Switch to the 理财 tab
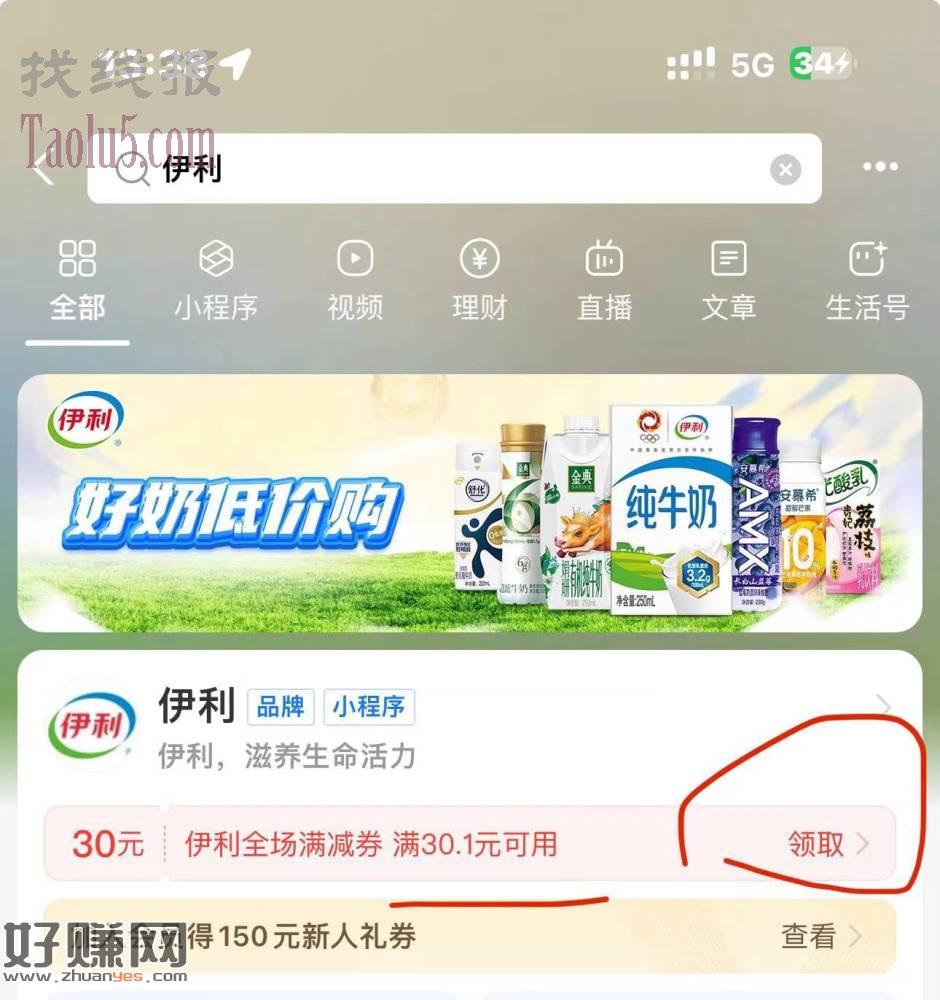Screen dimensions: 940x1000 pyautogui.click(x=479, y=280)
